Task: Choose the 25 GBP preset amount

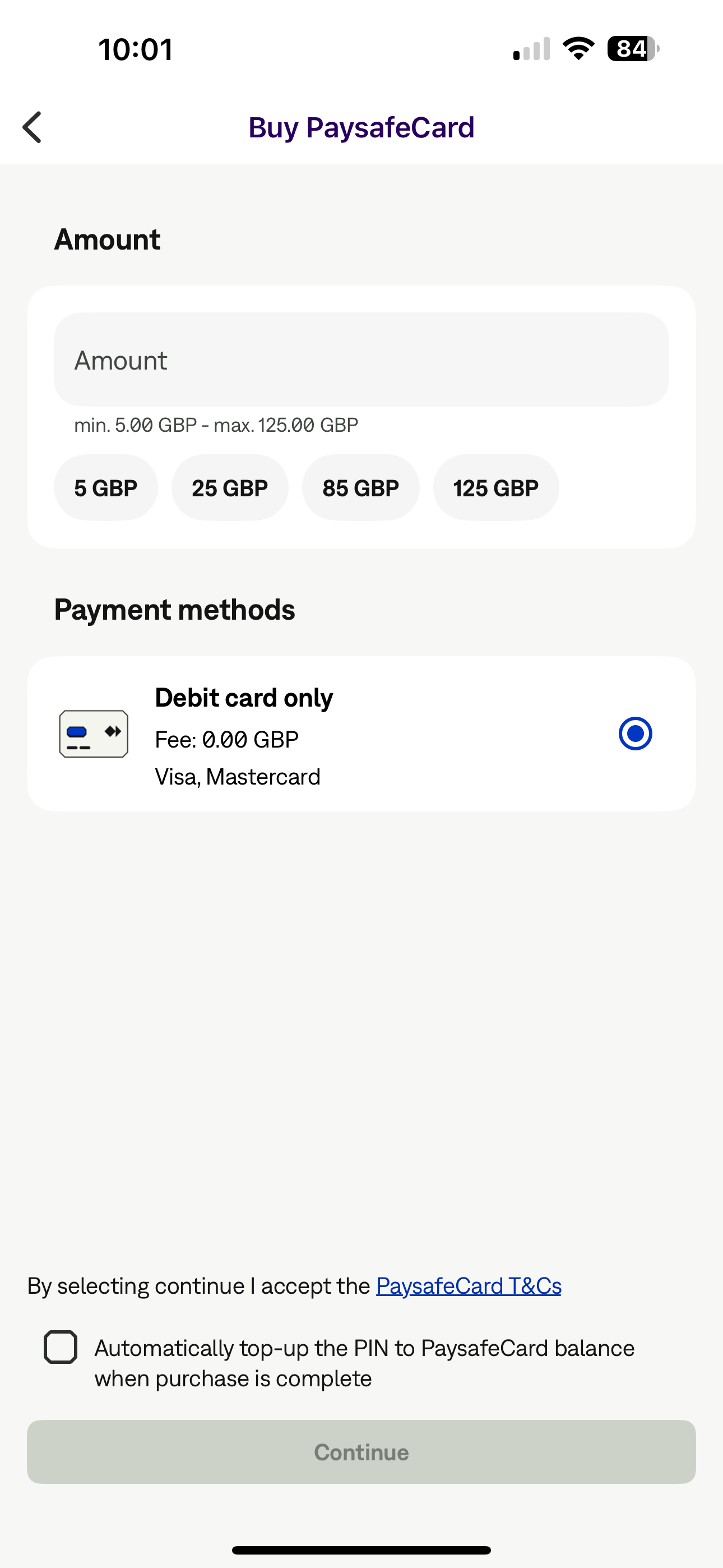Action: click(229, 487)
